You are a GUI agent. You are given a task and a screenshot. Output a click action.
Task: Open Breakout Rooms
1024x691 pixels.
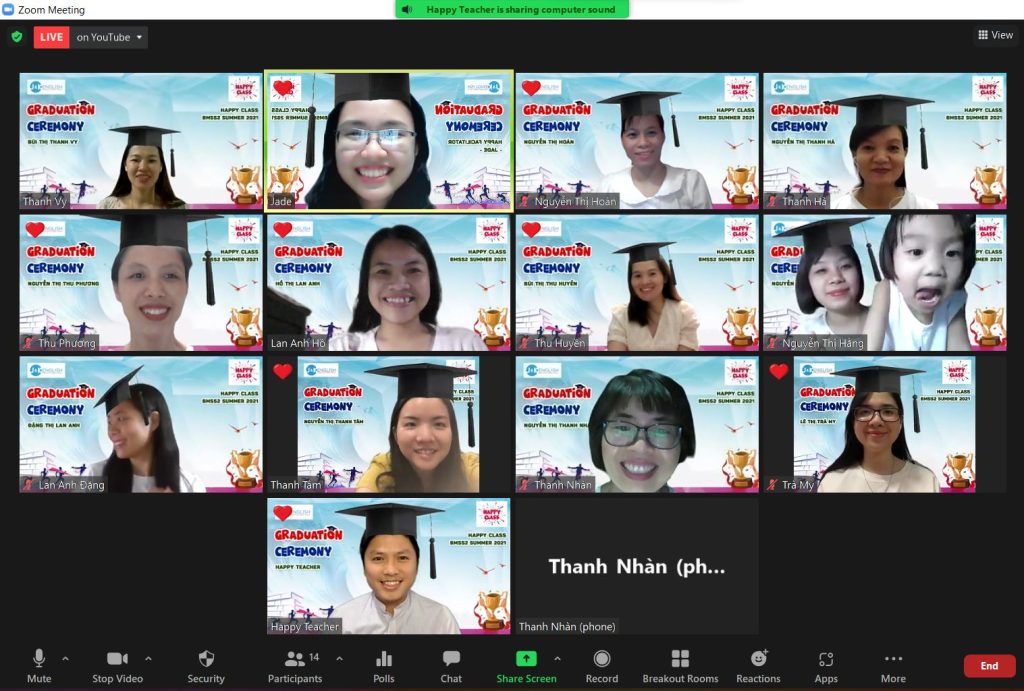click(x=680, y=664)
